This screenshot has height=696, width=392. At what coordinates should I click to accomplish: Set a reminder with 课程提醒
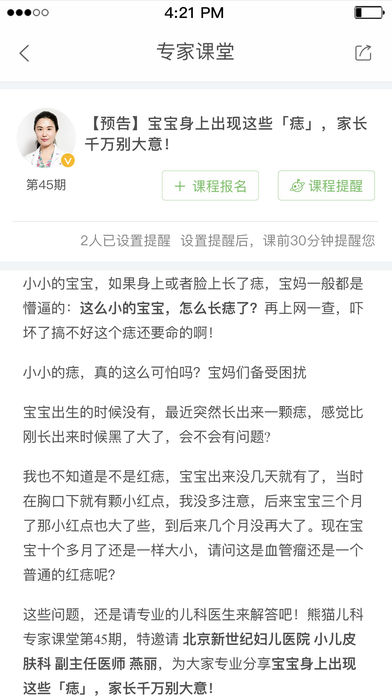326,186
